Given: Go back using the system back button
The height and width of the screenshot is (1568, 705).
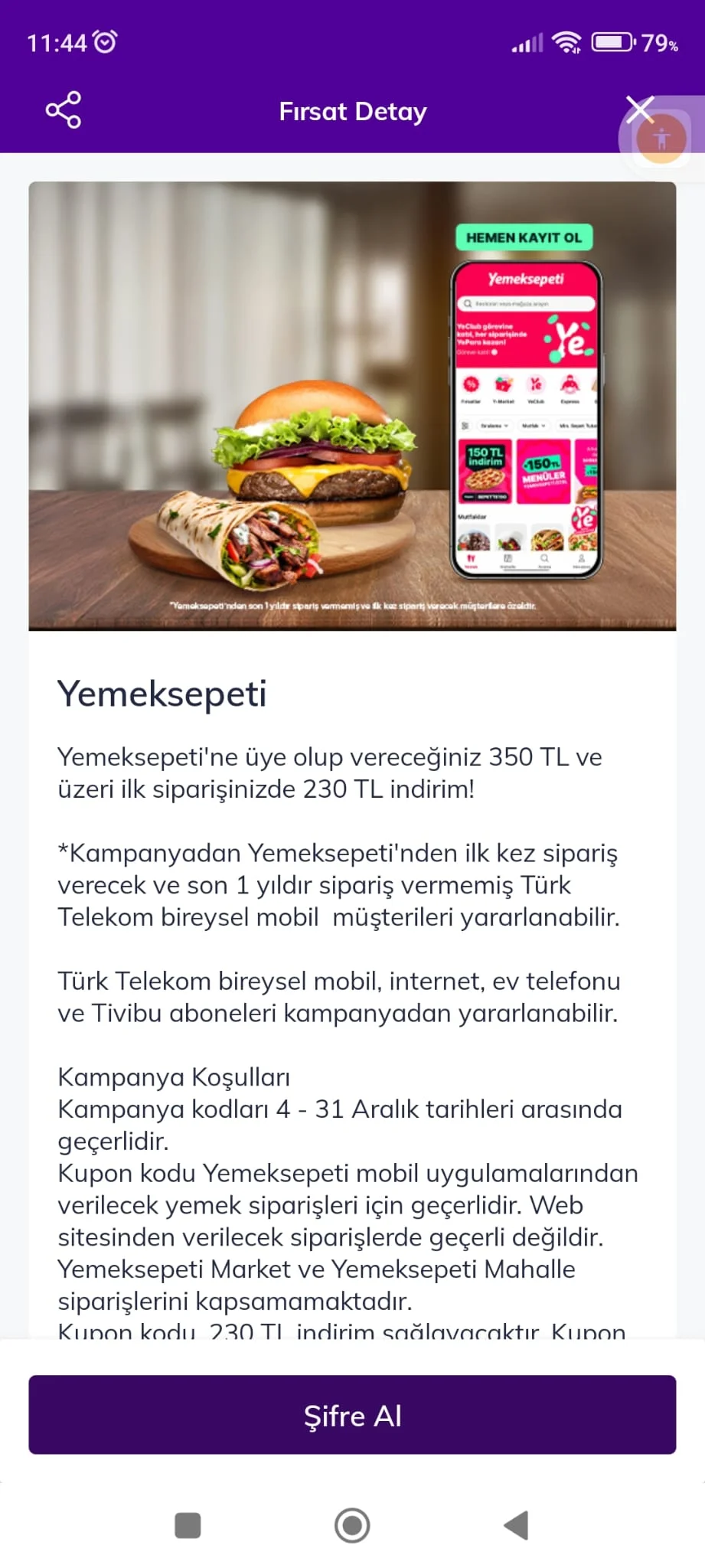Looking at the screenshot, I should pyautogui.click(x=517, y=1525).
